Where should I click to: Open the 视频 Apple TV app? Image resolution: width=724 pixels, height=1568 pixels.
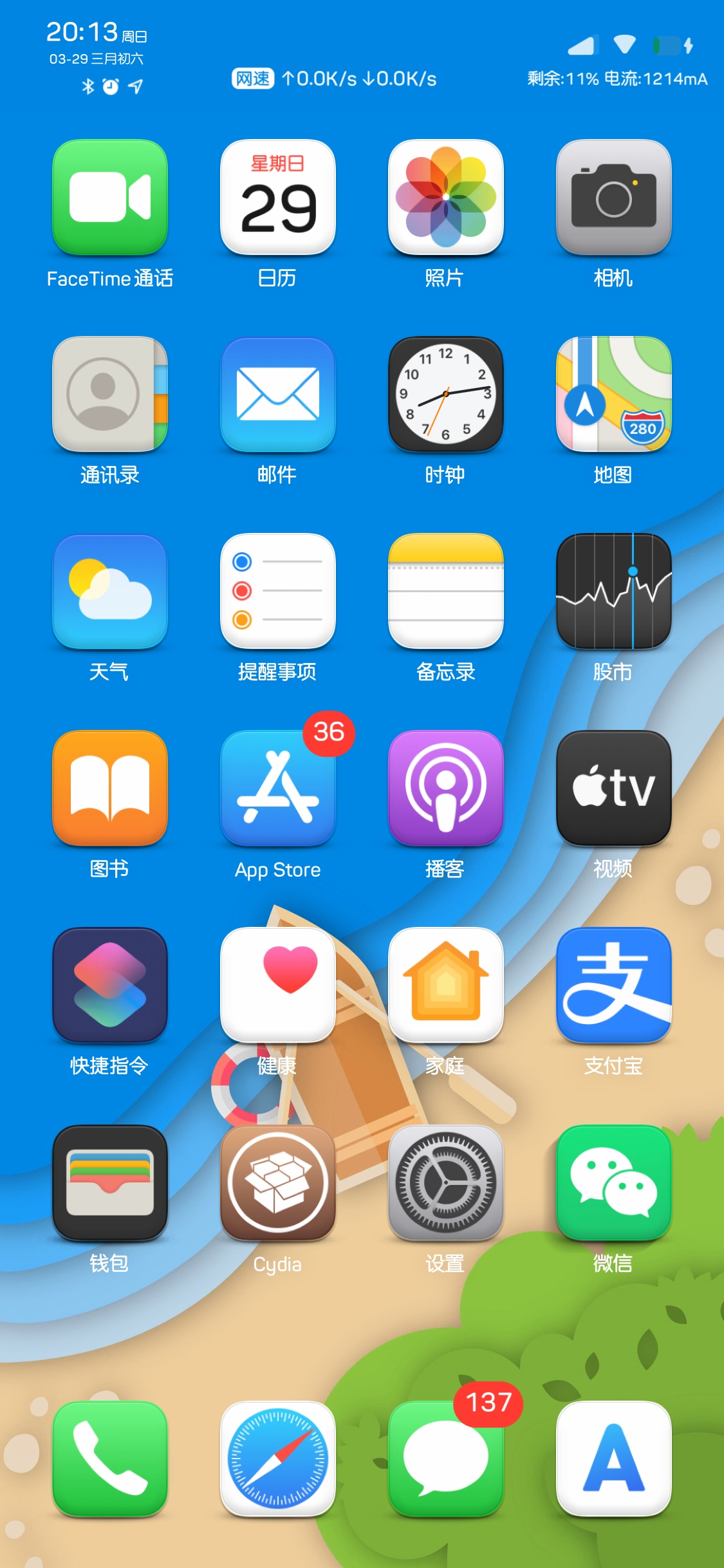613,789
